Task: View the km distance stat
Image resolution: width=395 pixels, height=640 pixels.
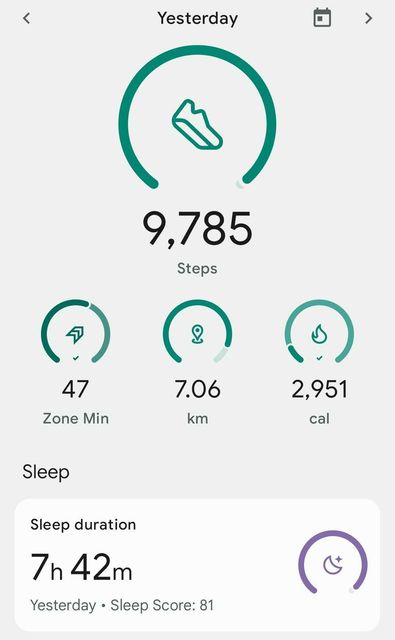Action: [198, 362]
